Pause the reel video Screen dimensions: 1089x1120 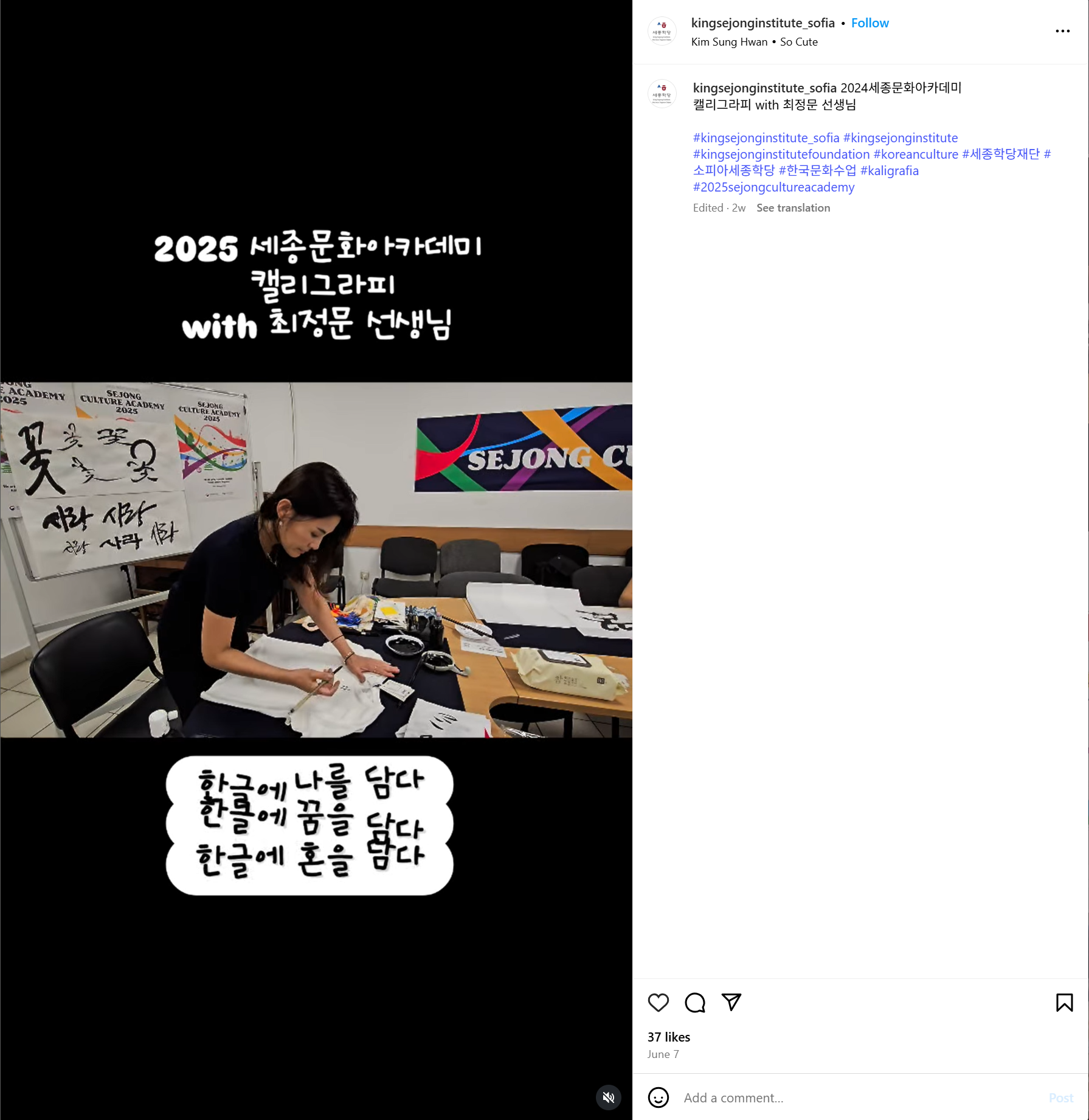click(316, 559)
